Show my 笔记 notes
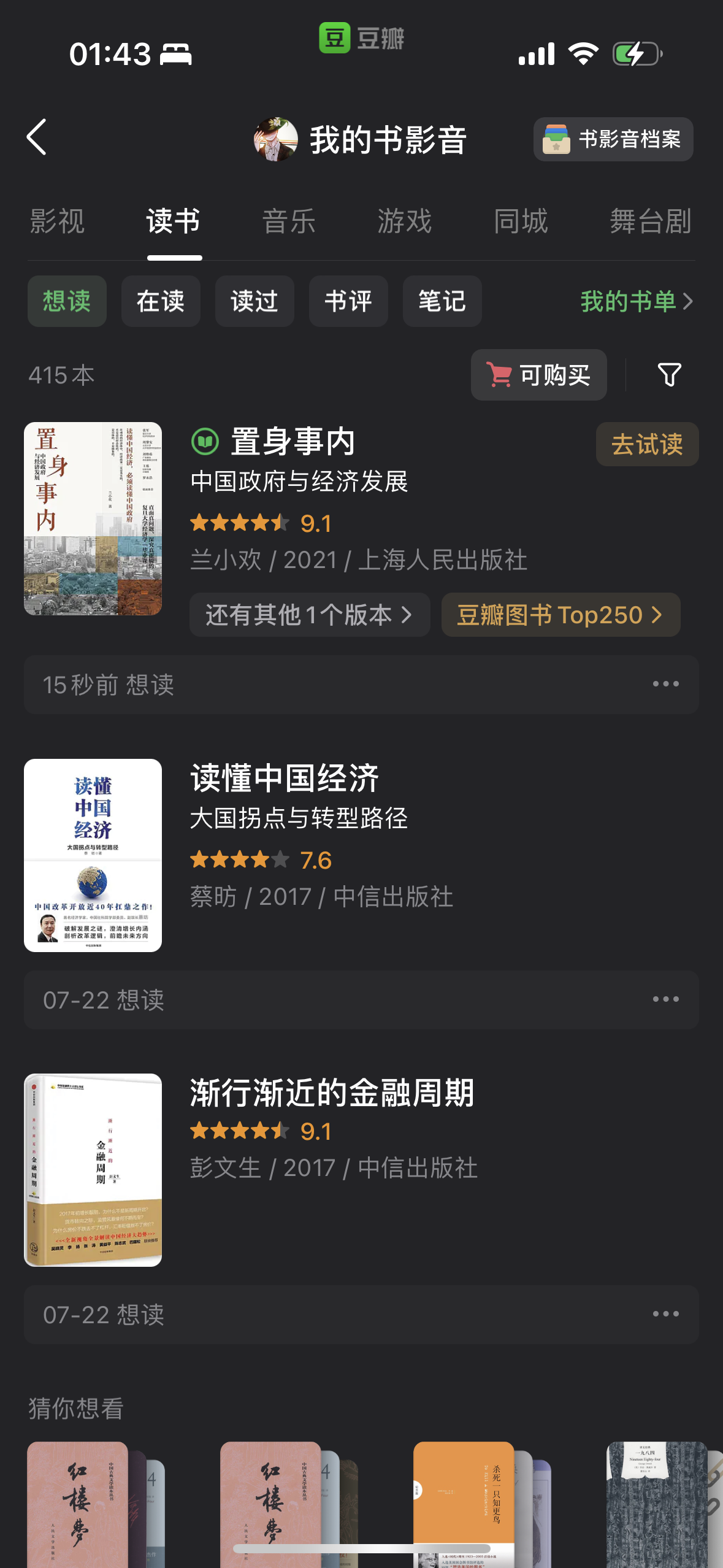Screen dimensions: 723x1568 (442, 301)
